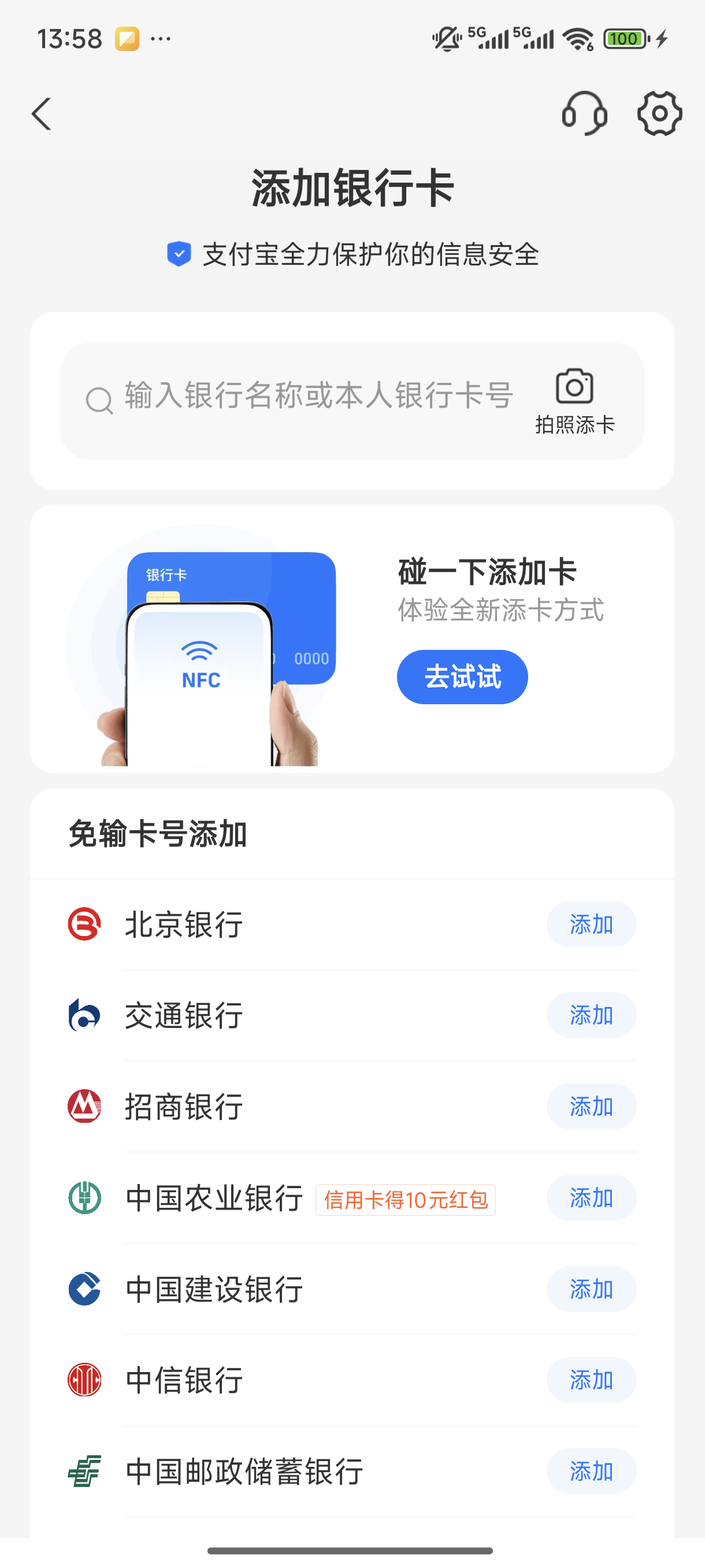Open the settings gear icon
Image resolution: width=705 pixels, height=1568 pixels.
click(x=659, y=113)
